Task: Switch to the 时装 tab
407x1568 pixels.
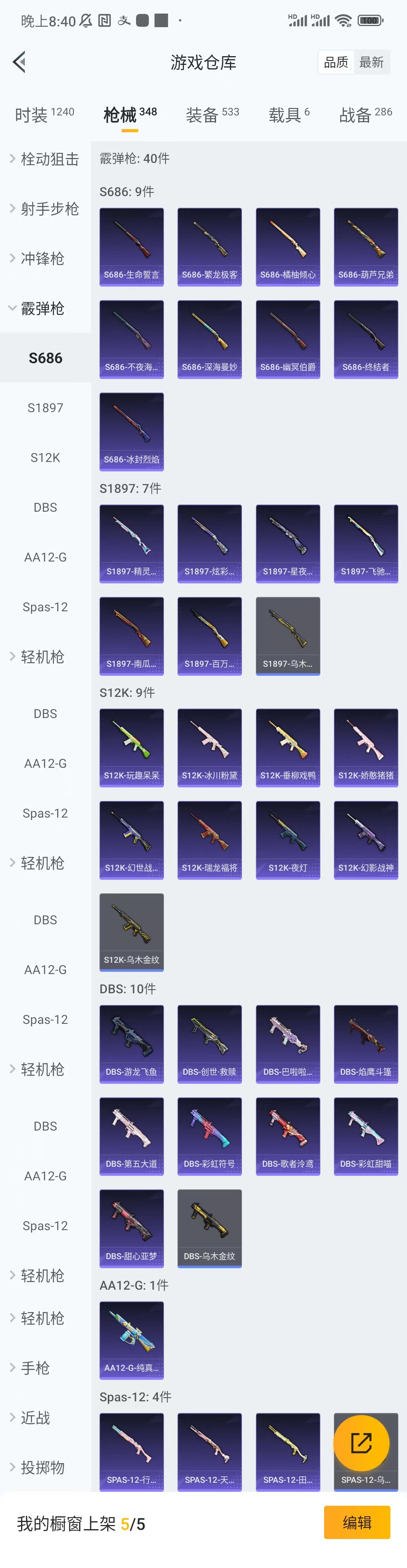Action: [x=44, y=114]
